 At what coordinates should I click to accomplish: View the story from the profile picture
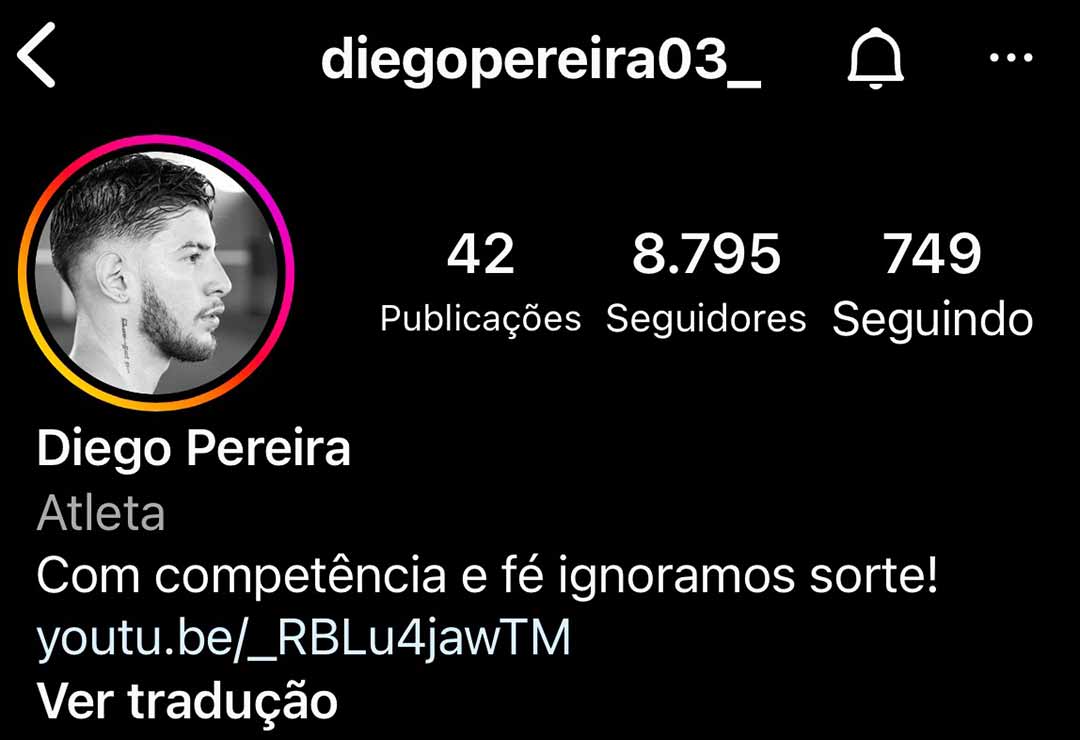(156, 273)
